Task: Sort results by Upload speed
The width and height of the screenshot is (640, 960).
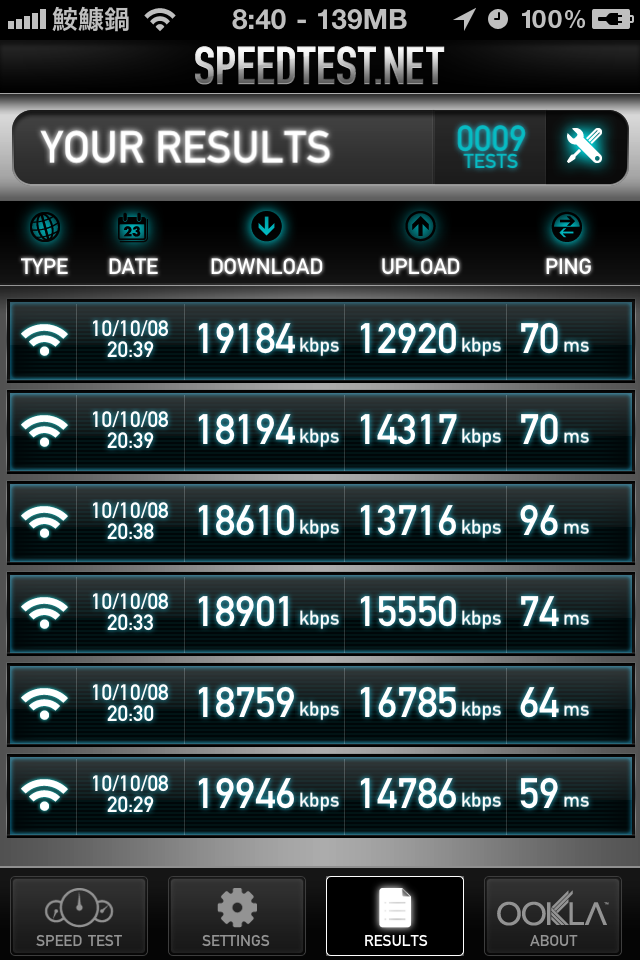Action: click(420, 245)
